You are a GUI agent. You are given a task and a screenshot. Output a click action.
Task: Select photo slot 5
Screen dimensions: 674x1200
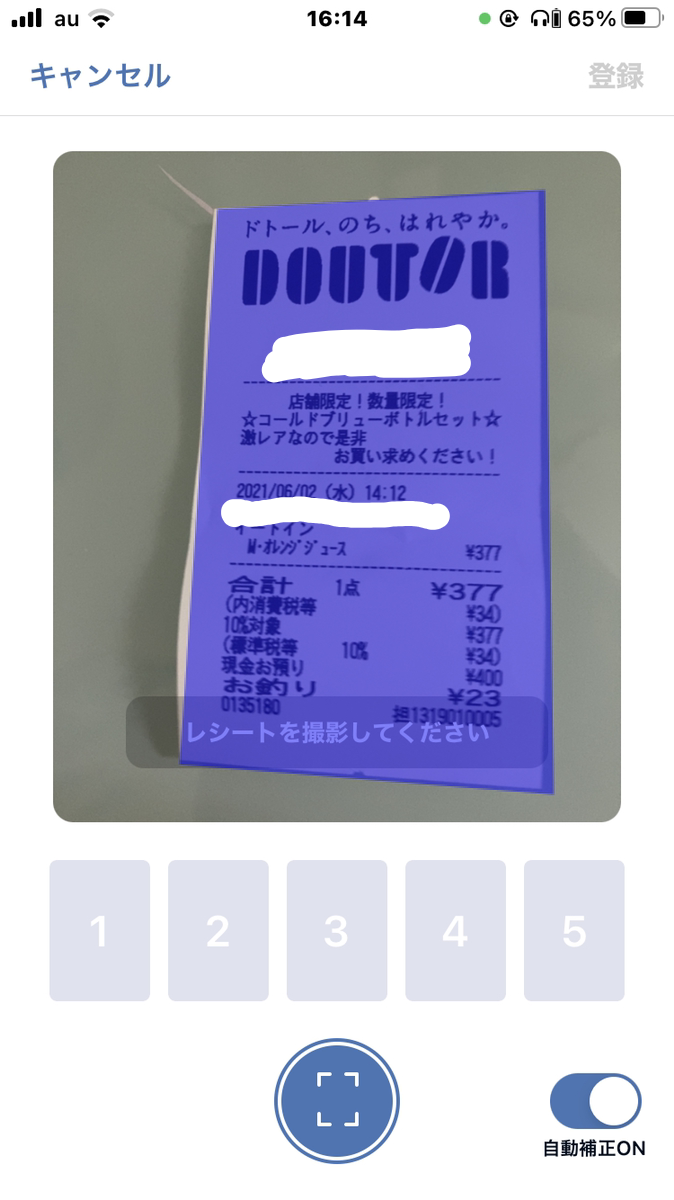tap(574, 930)
